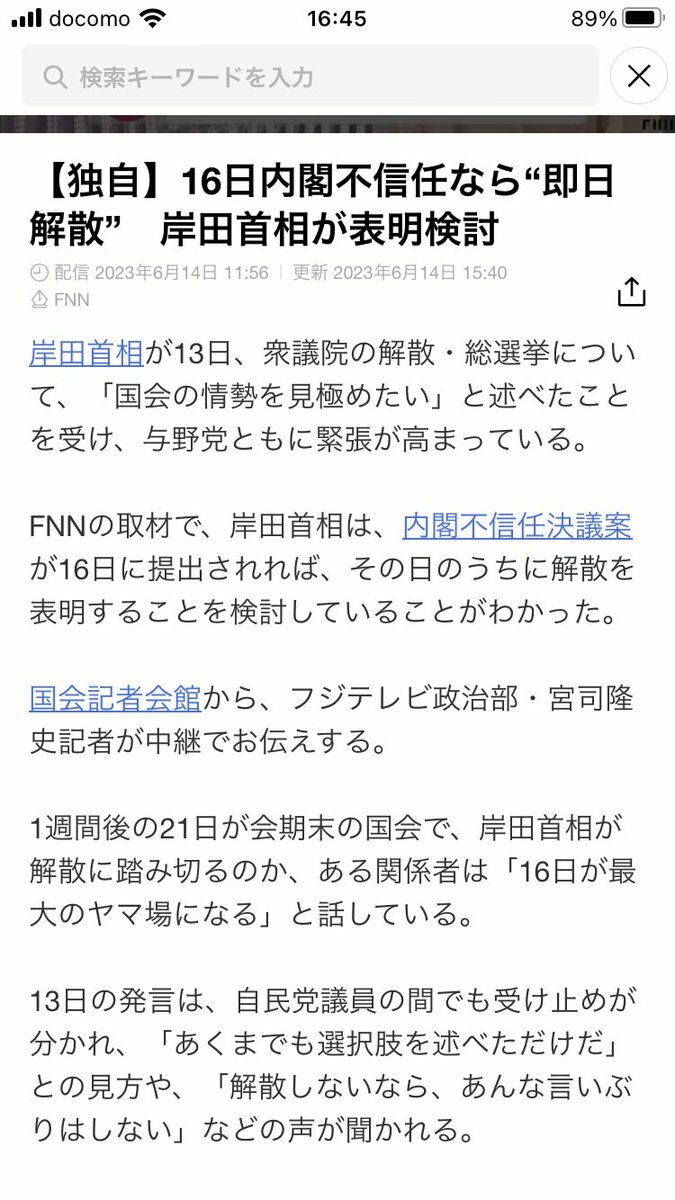Open the 国会記者会館 link
Screen dimensions: 675x1200
click(115, 697)
